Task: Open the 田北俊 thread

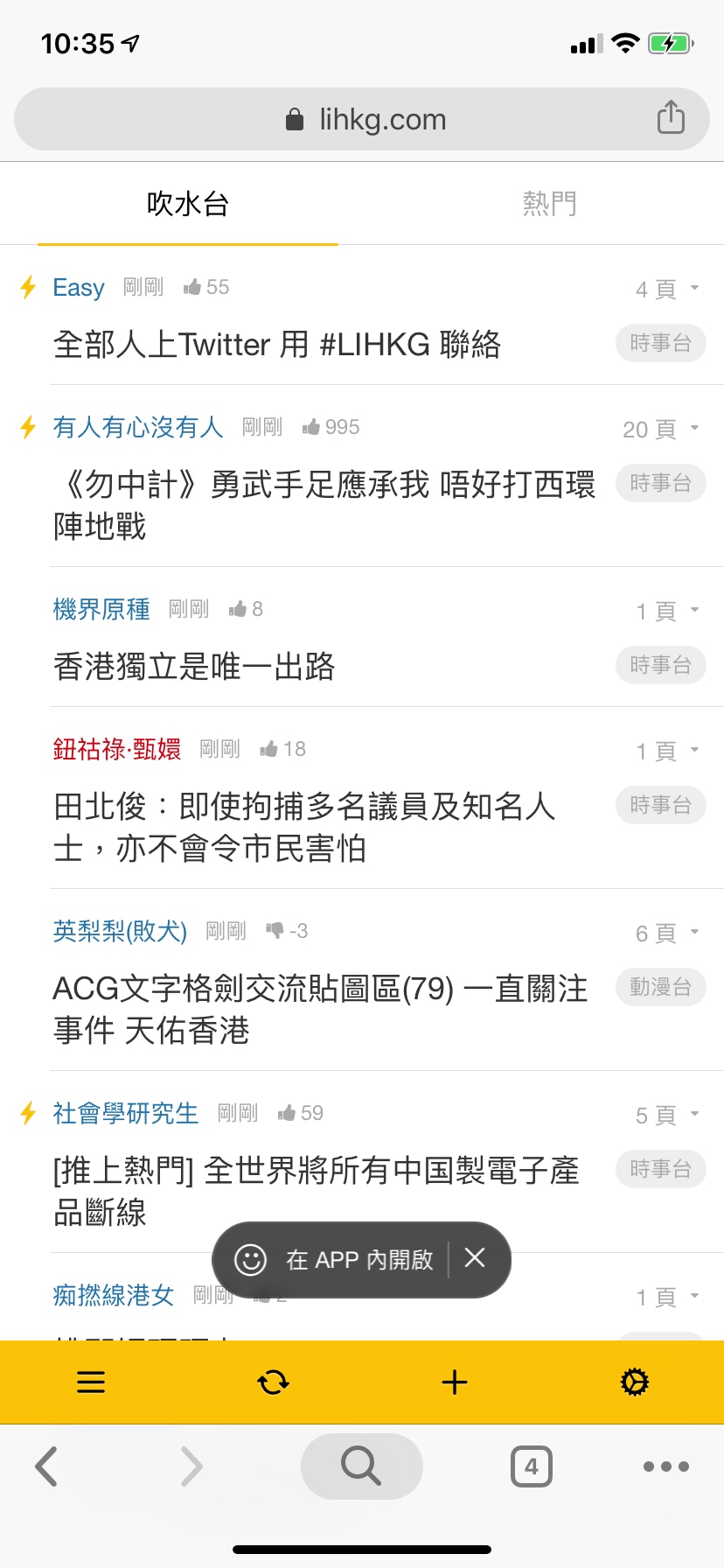Action: pyautogui.click(x=304, y=827)
